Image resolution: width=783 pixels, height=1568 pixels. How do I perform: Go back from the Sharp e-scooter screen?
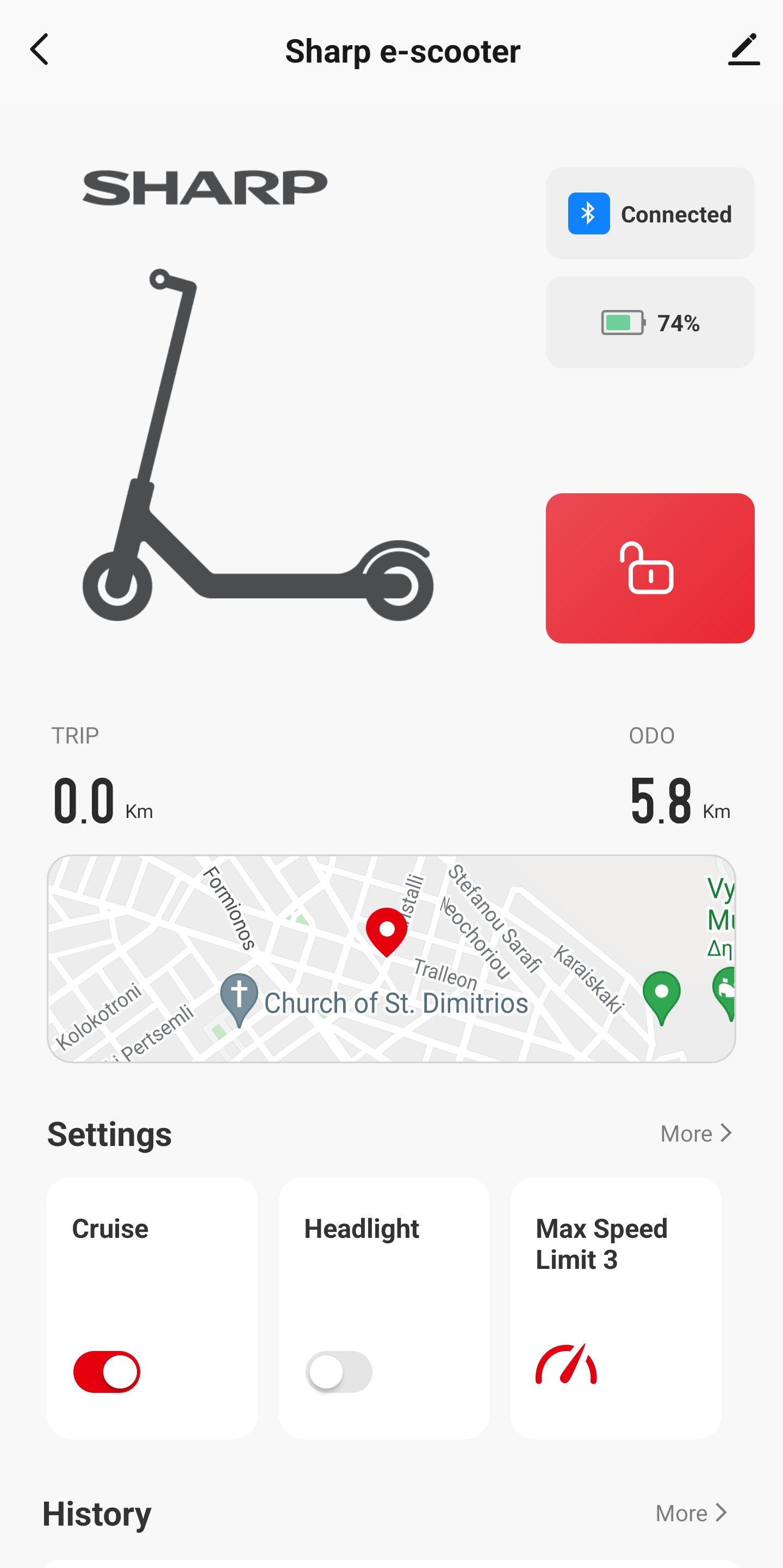pos(40,50)
